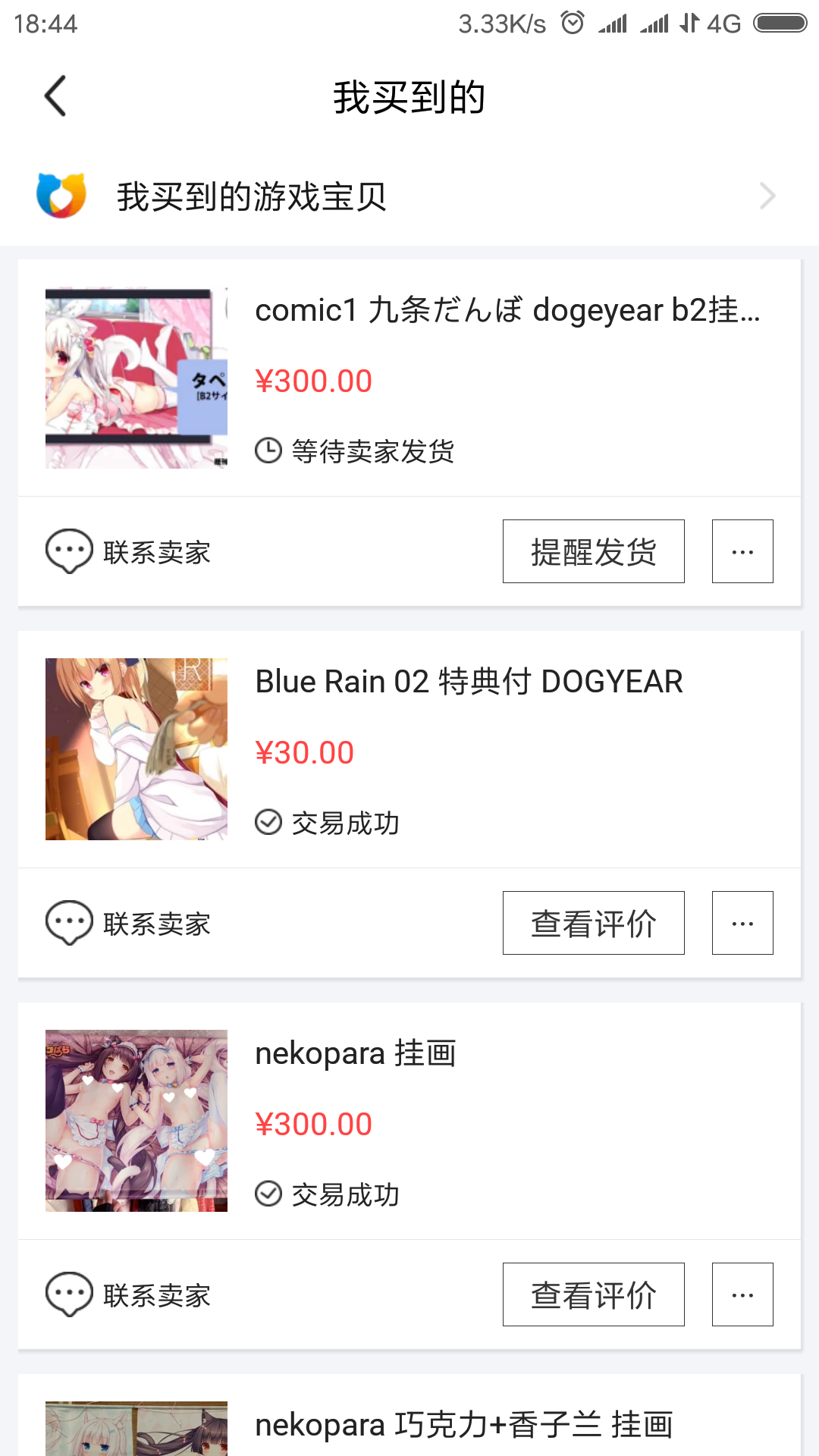Tap 查看评价 for nekopara 挂画
The image size is (819, 1456).
[x=593, y=1294]
